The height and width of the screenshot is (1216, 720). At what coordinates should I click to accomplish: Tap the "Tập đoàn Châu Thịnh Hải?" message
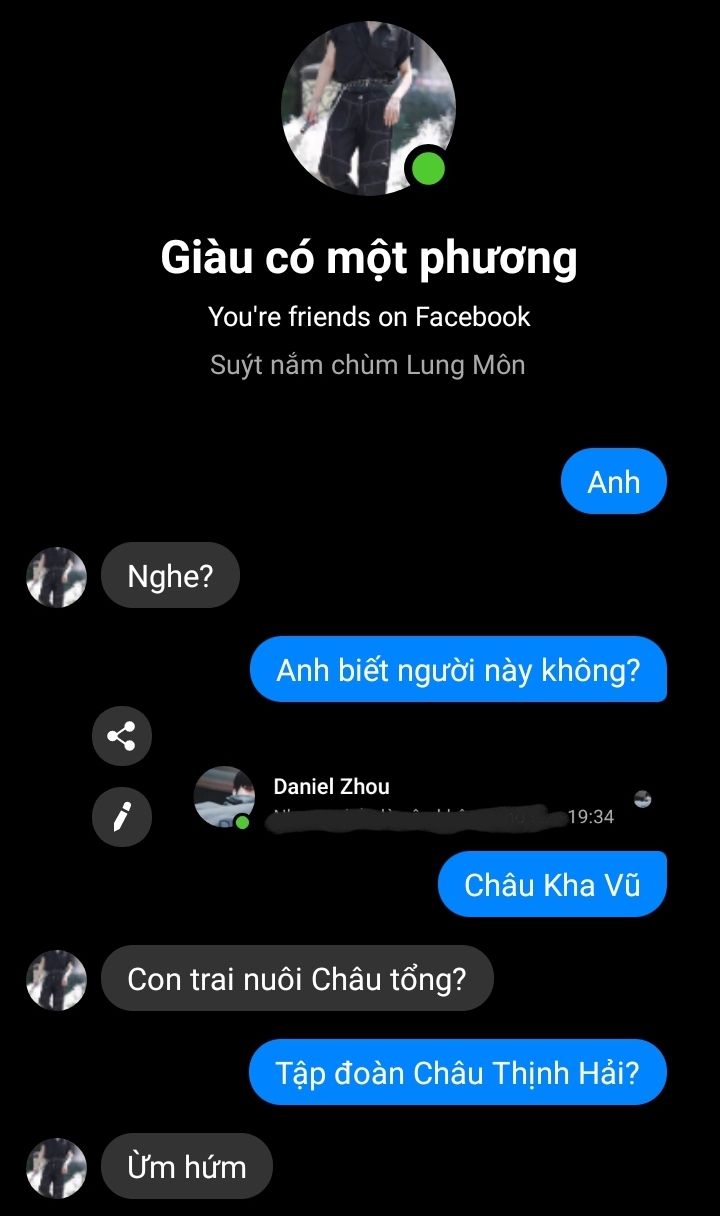tap(458, 1073)
